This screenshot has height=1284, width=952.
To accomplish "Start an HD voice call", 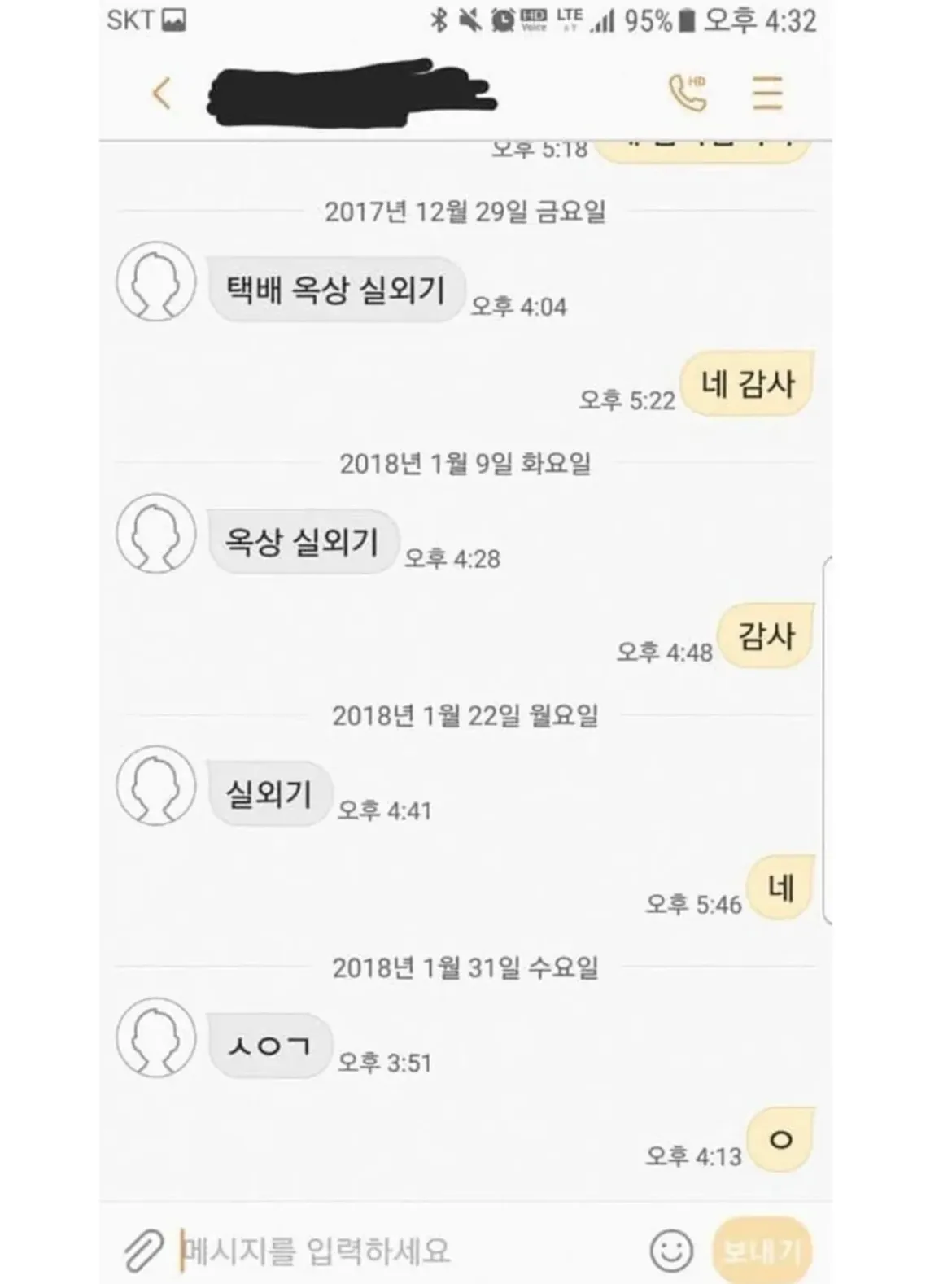I will 688,94.
